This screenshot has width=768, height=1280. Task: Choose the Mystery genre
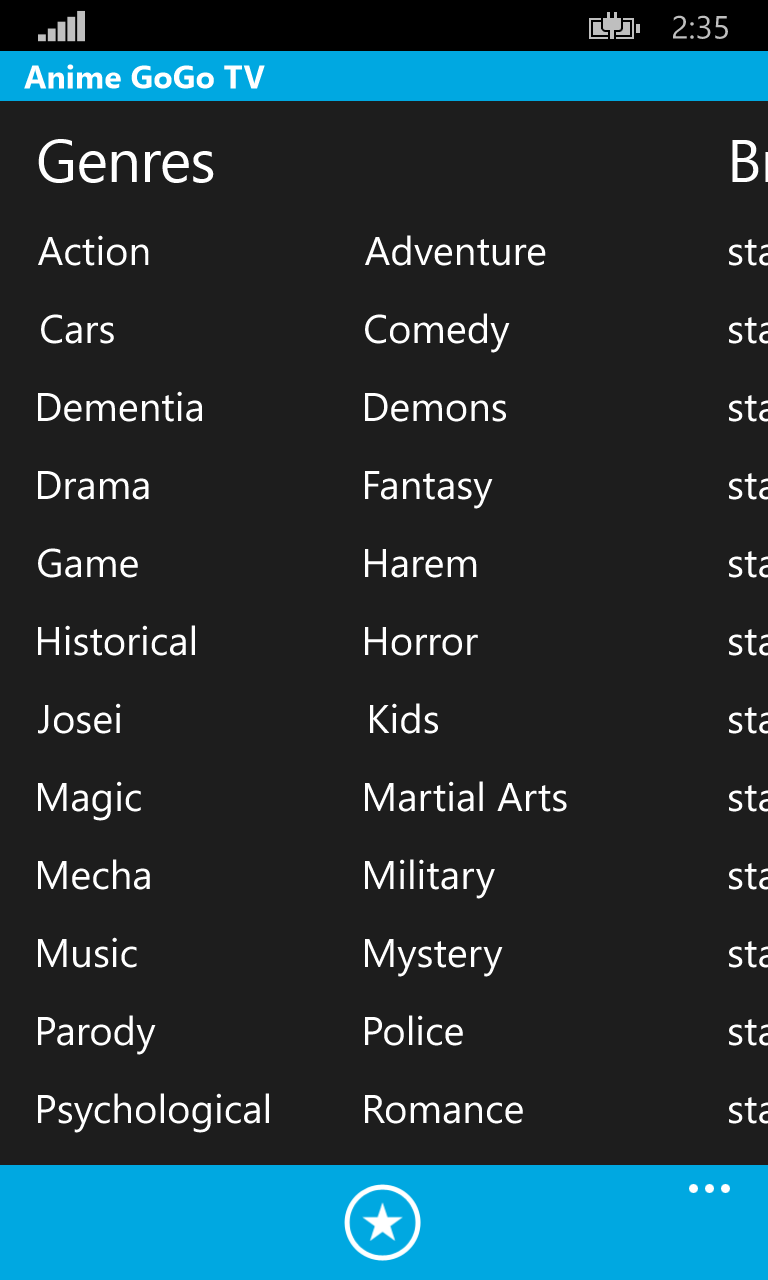coord(432,955)
